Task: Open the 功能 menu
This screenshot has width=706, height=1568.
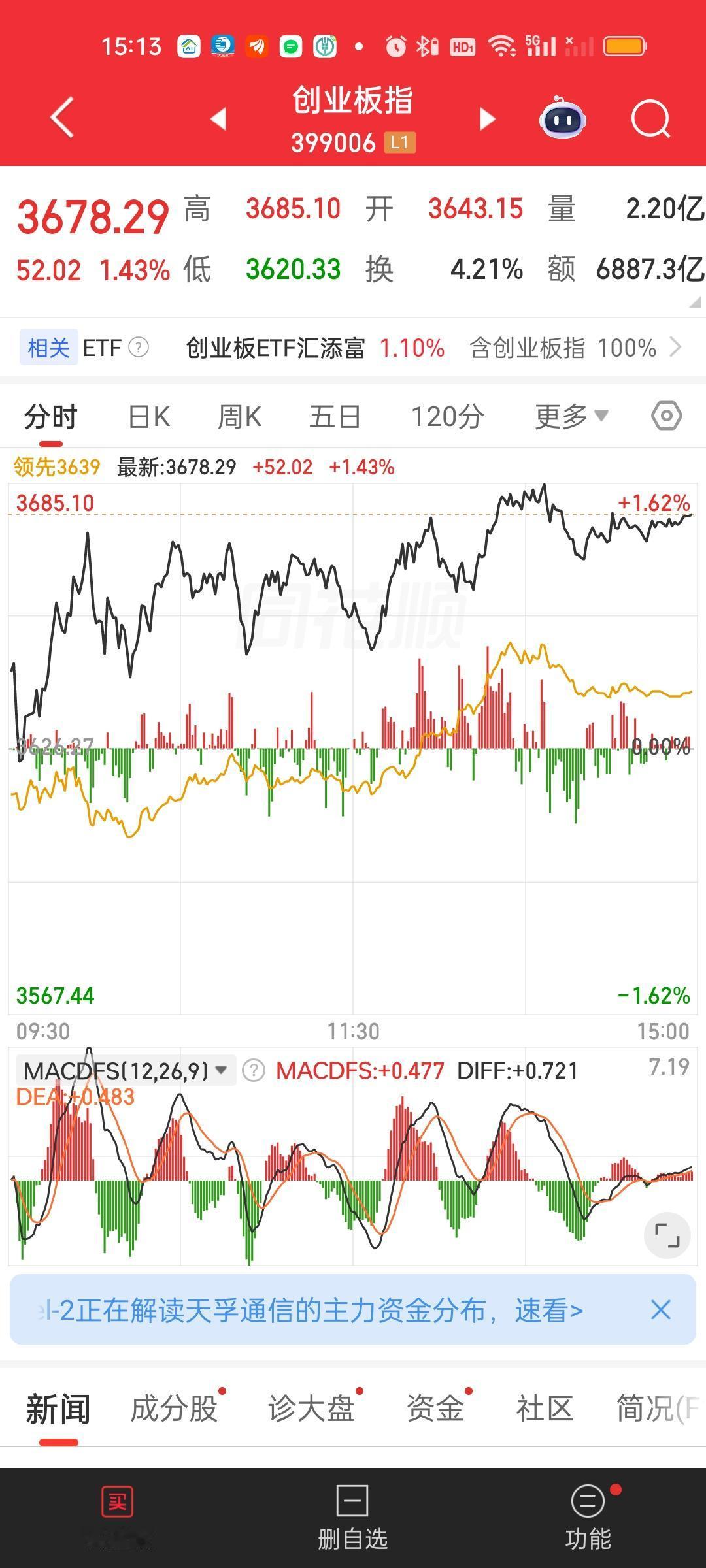Action: [x=588, y=1518]
